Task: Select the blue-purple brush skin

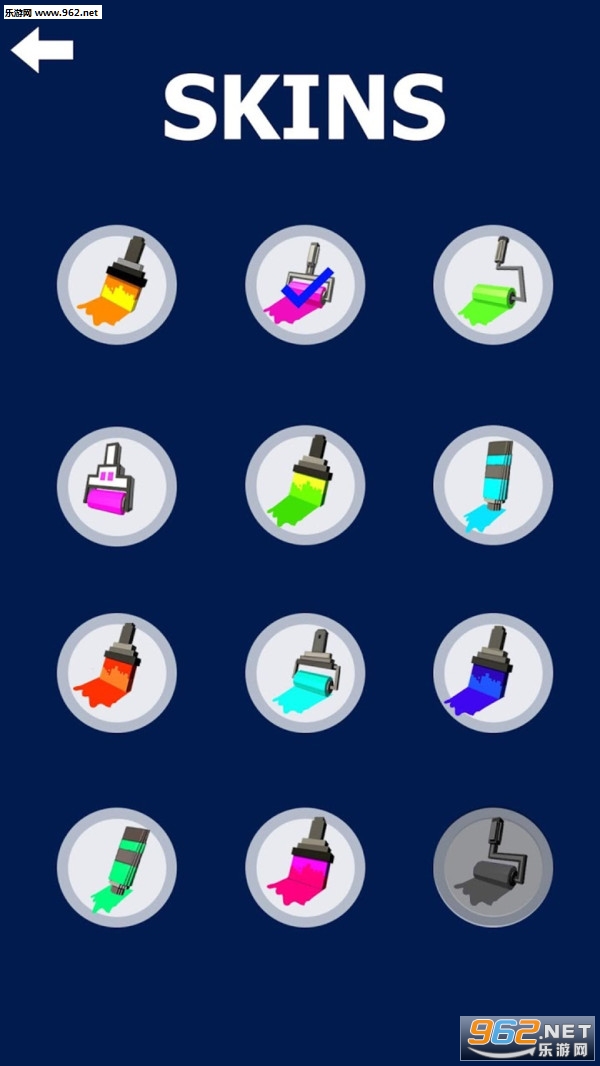Action: pos(493,673)
